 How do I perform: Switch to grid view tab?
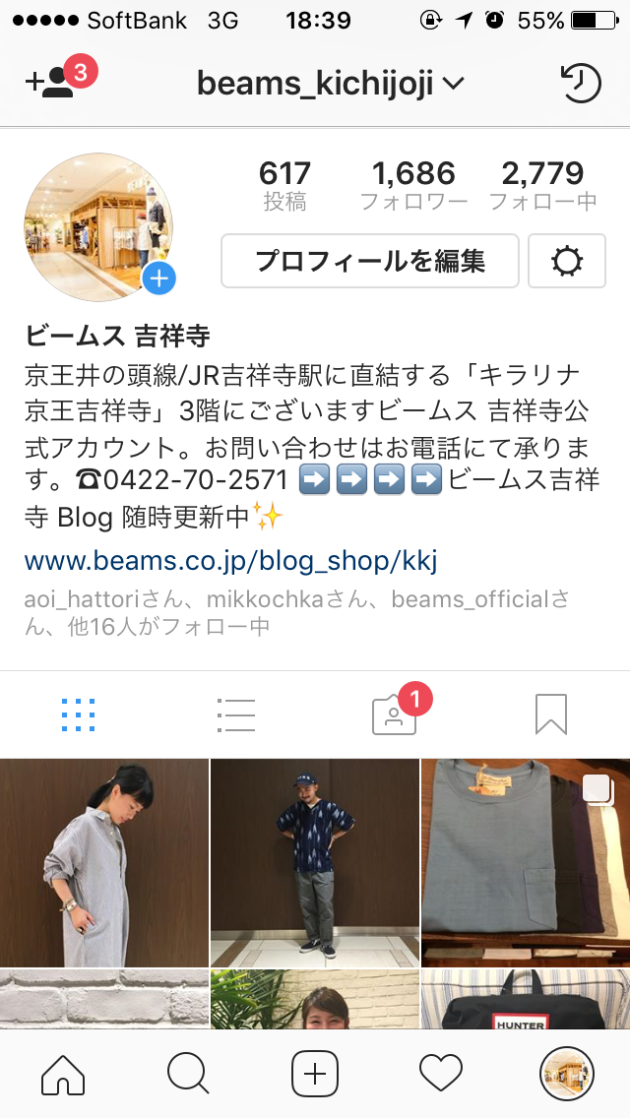point(78,714)
